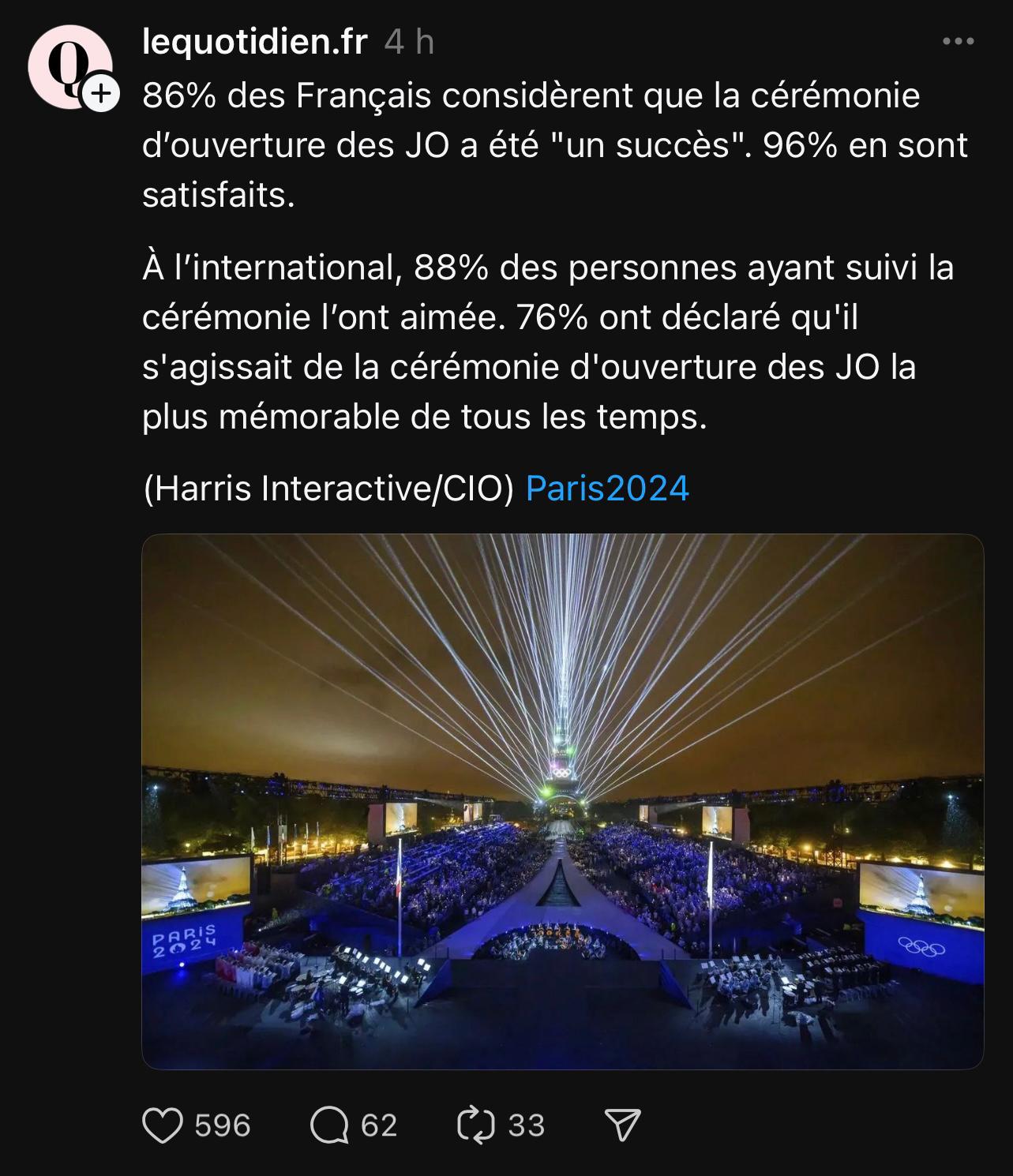Open the lequotidien.fr username link
Screen dimensions: 1013x1176
(255, 43)
